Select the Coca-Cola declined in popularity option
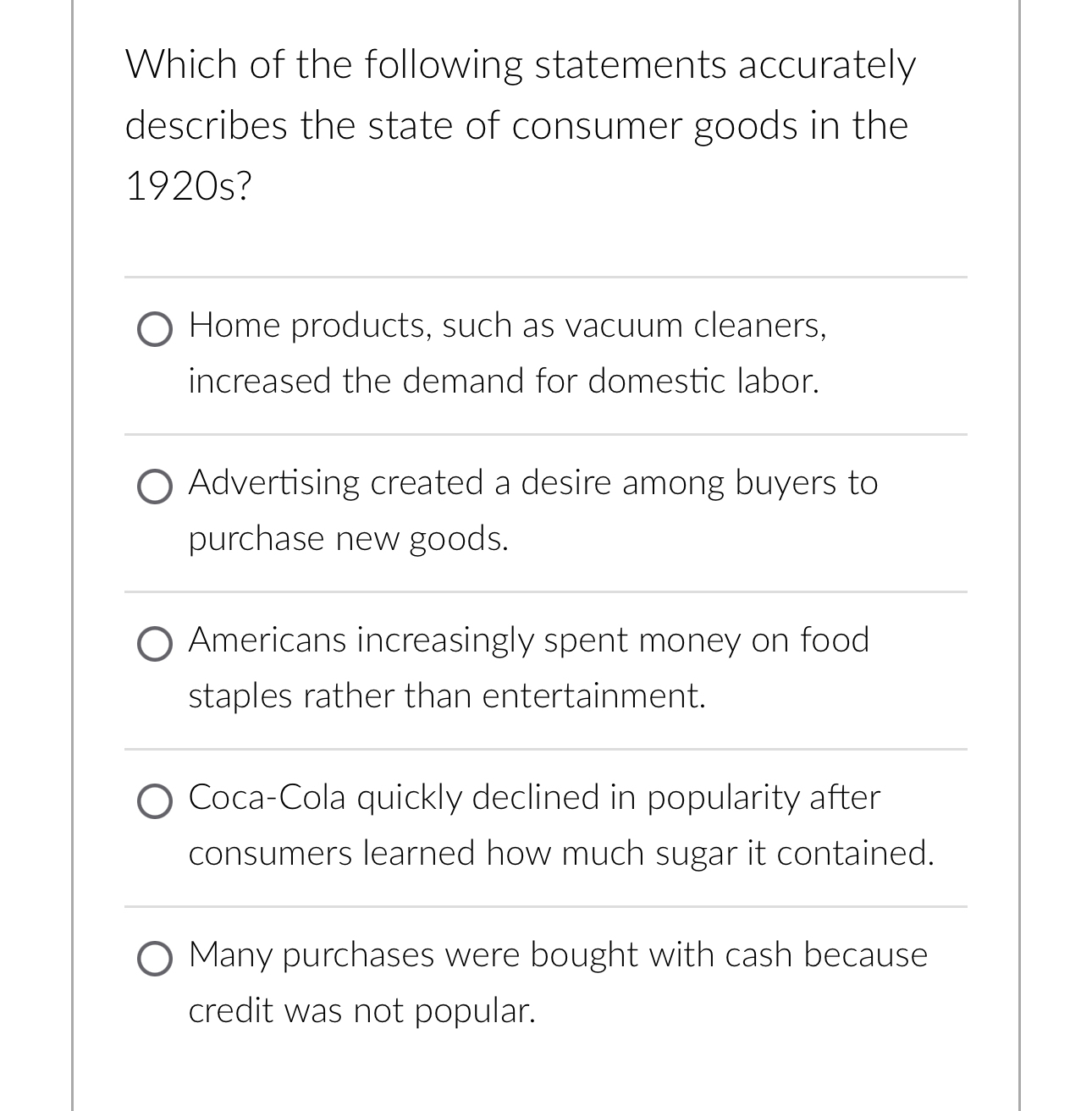This screenshot has height=1111, width=1092. point(154,803)
